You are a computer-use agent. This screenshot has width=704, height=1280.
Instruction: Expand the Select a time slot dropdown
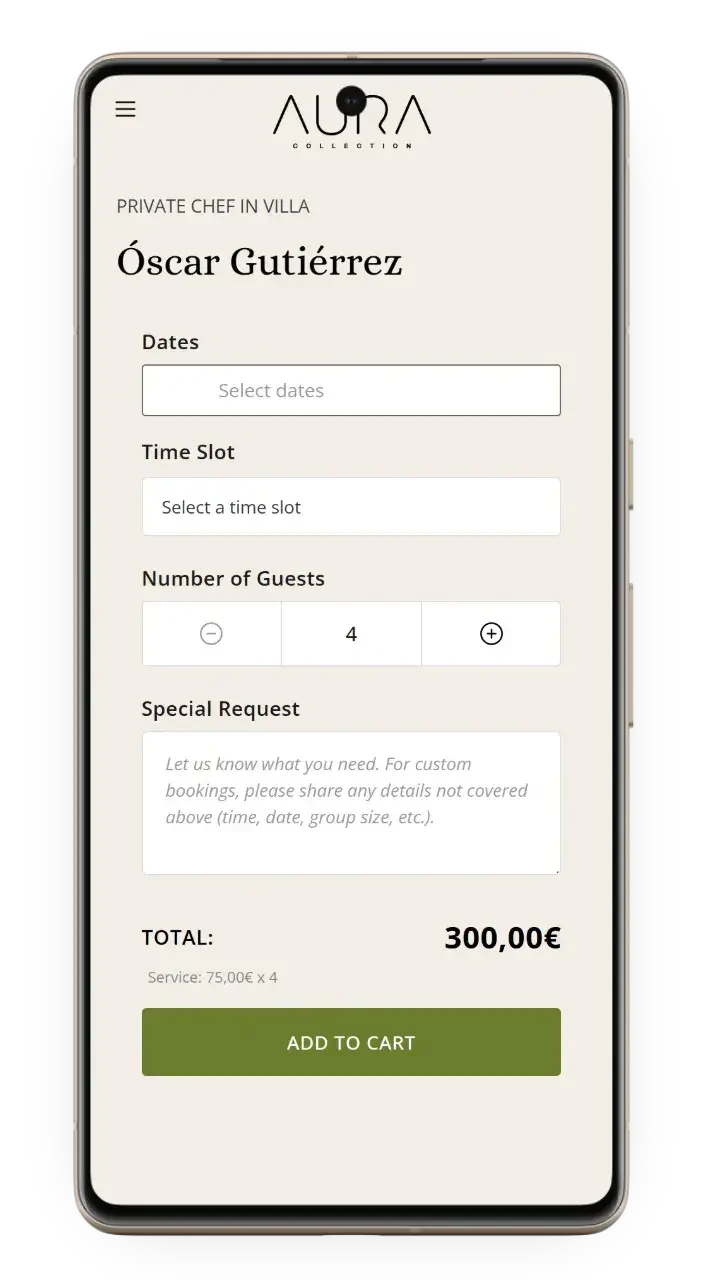coord(351,507)
